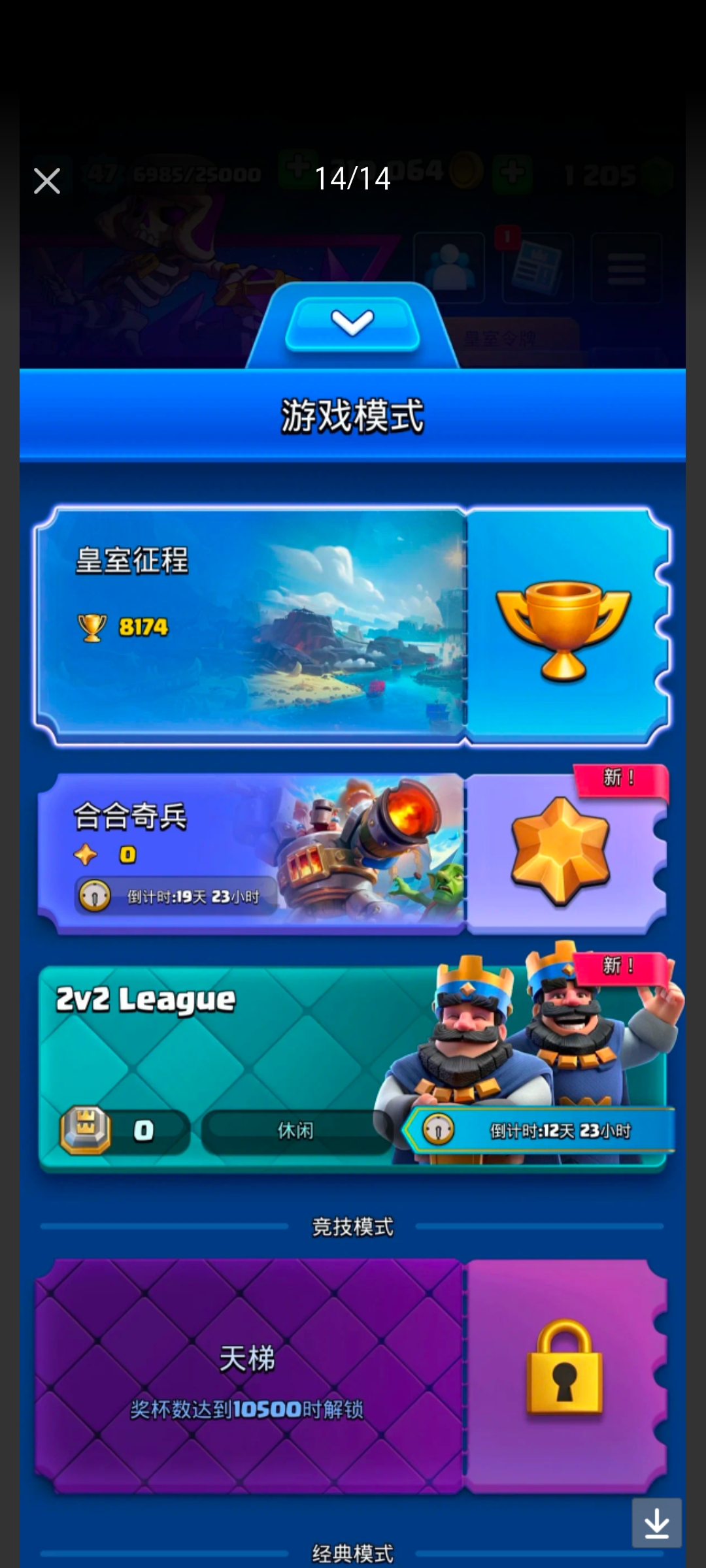706x1568 pixels.
Task: Download the current image
Action: pos(656,1523)
